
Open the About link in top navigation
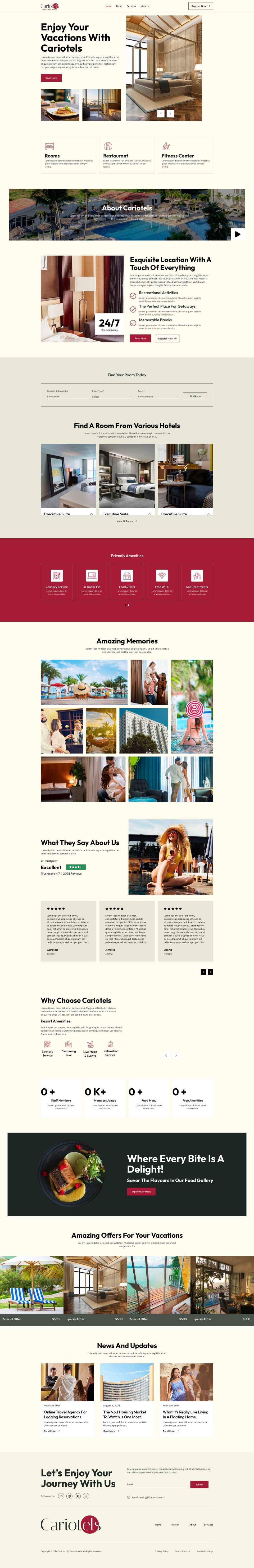[119, 6]
